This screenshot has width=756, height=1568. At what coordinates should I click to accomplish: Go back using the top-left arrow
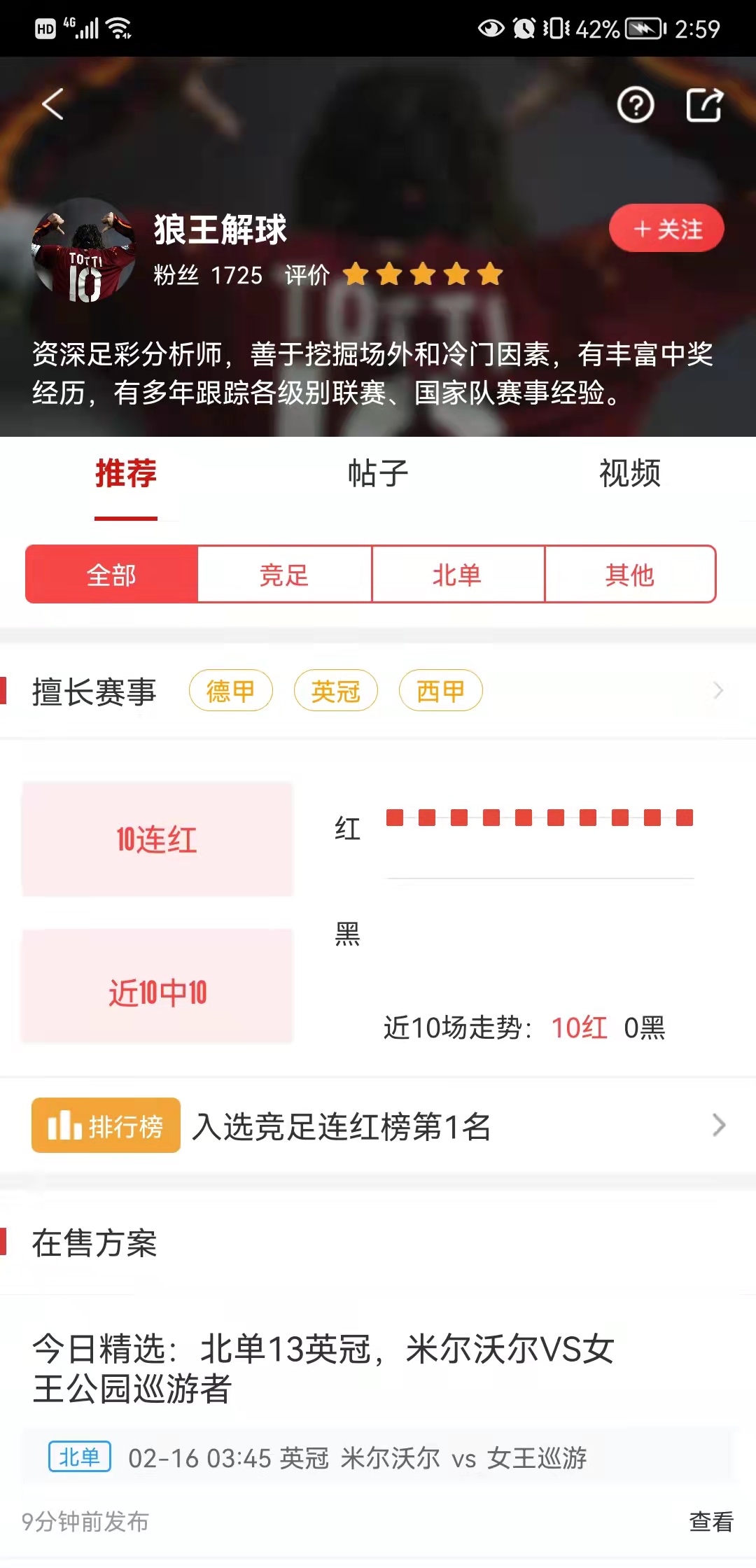pos(53,105)
